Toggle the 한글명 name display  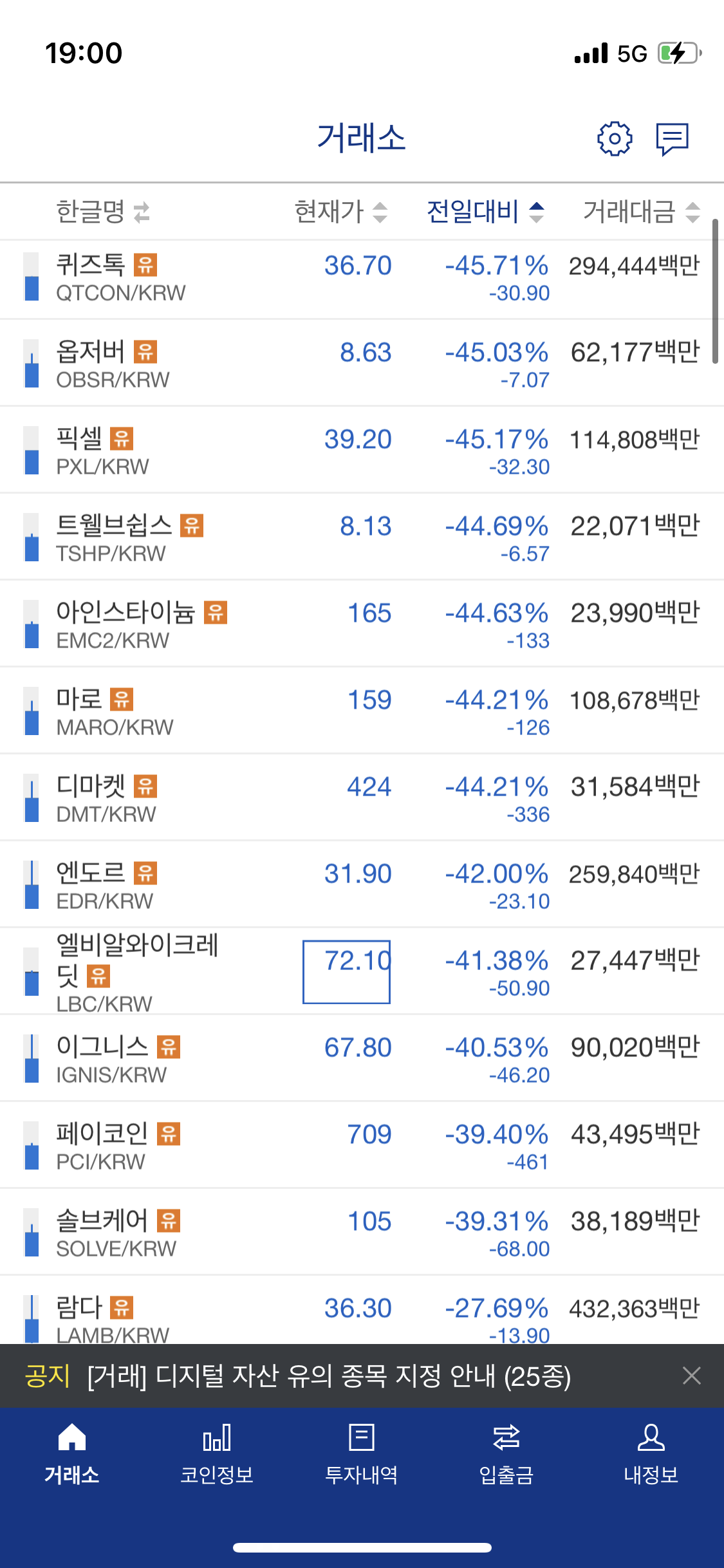pyautogui.click(x=103, y=212)
